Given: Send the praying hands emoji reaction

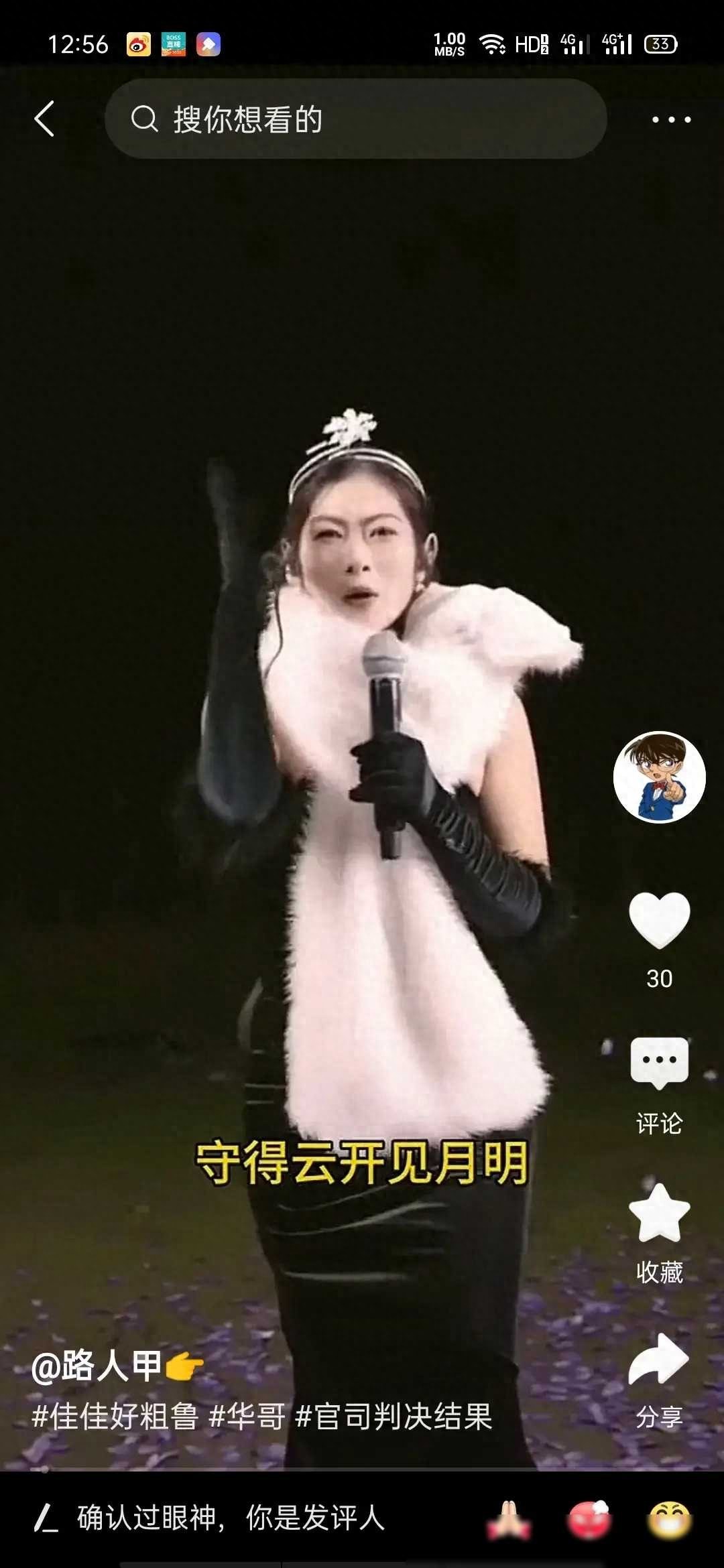Looking at the screenshot, I should [x=508, y=1519].
